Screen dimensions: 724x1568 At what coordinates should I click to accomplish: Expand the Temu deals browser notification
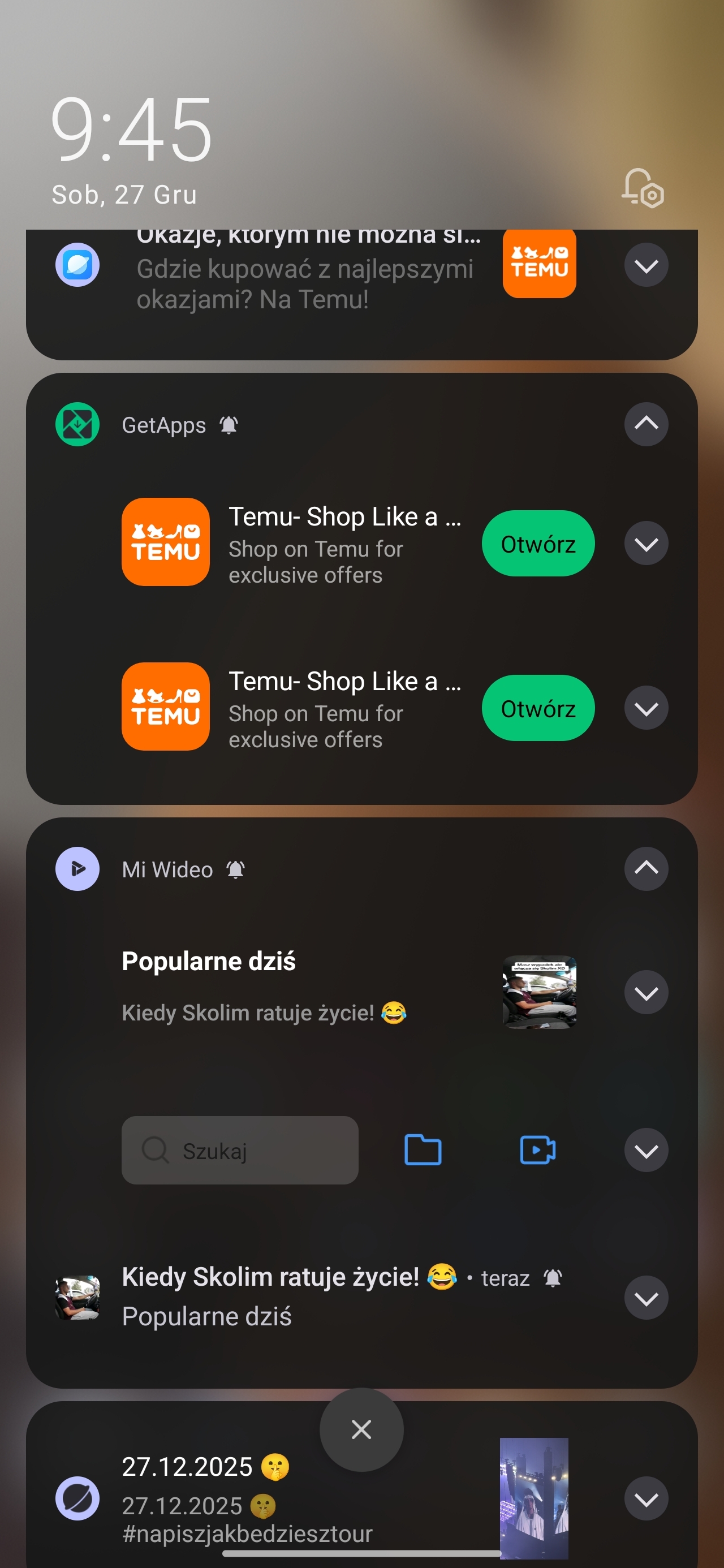point(645,265)
